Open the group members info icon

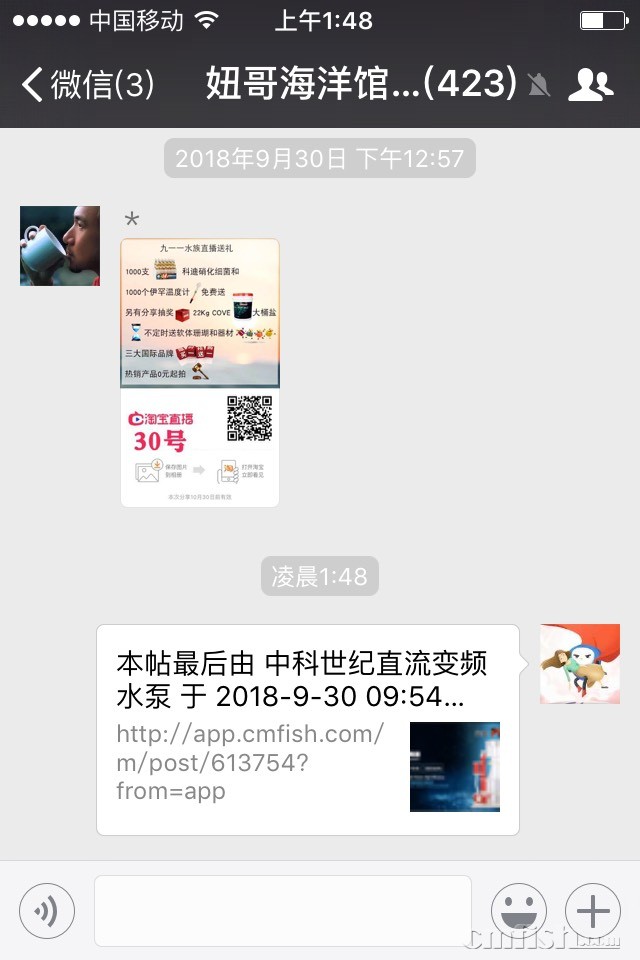(x=590, y=85)
